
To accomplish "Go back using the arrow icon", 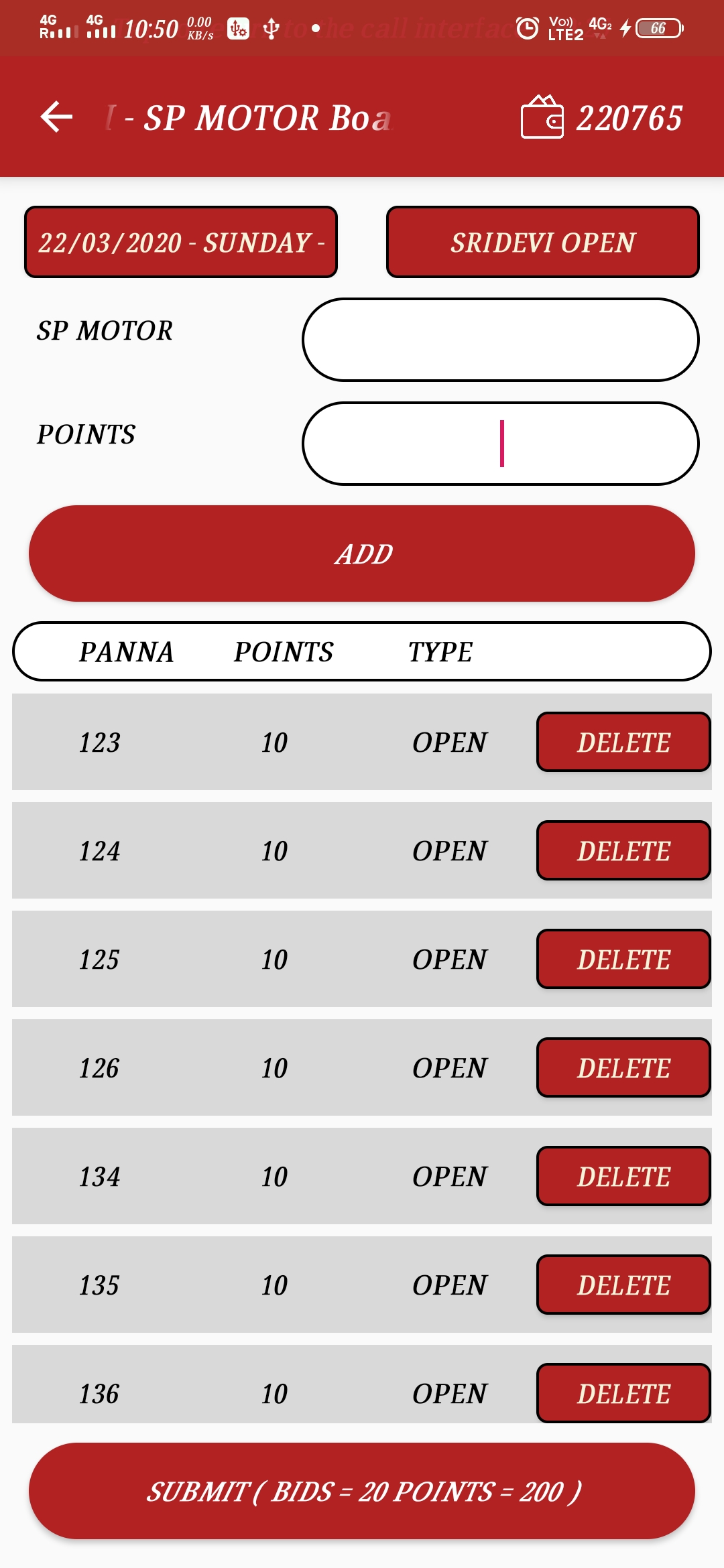I will [56, 117].
